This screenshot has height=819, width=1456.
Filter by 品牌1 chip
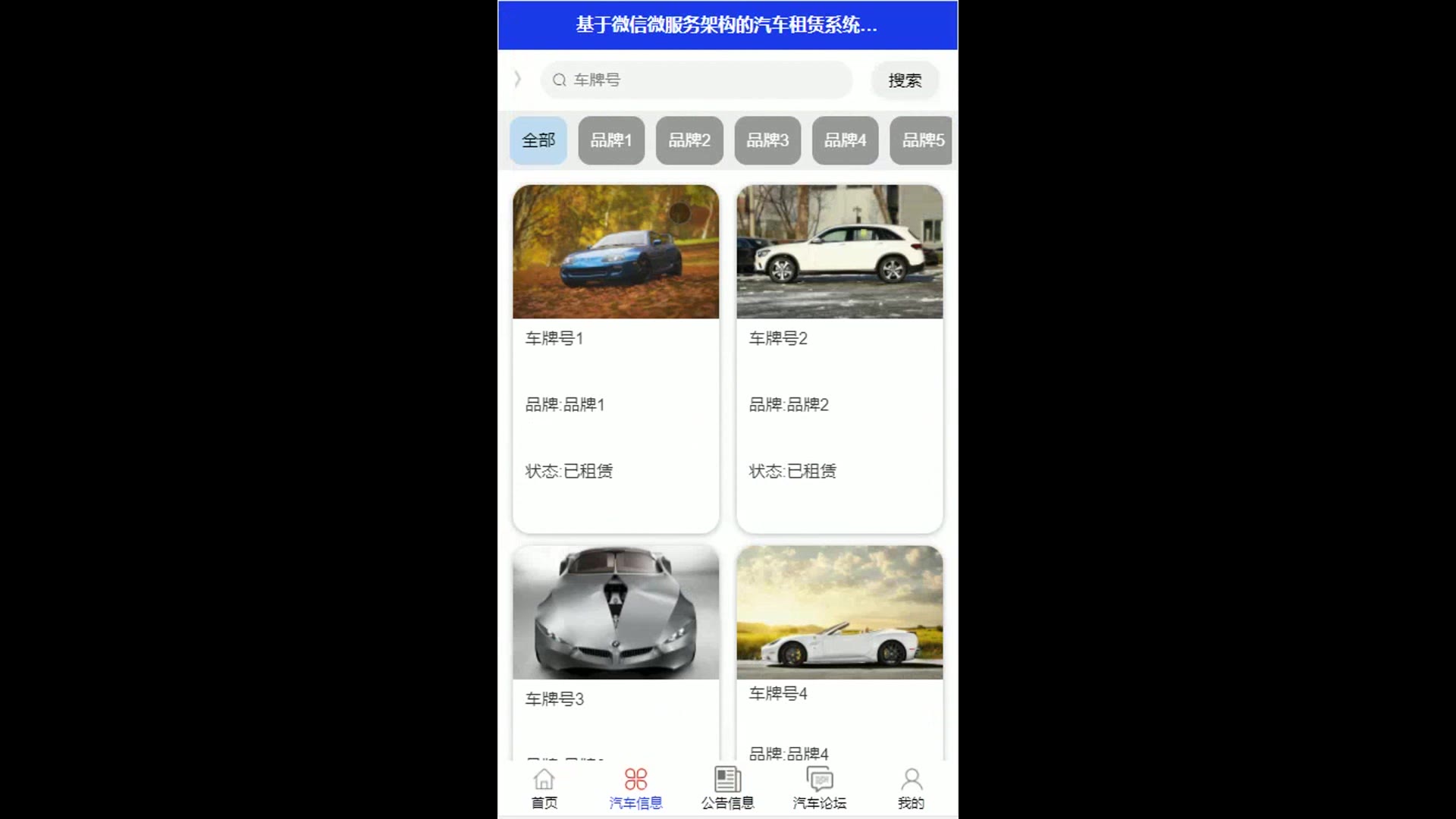click(611, 140)
